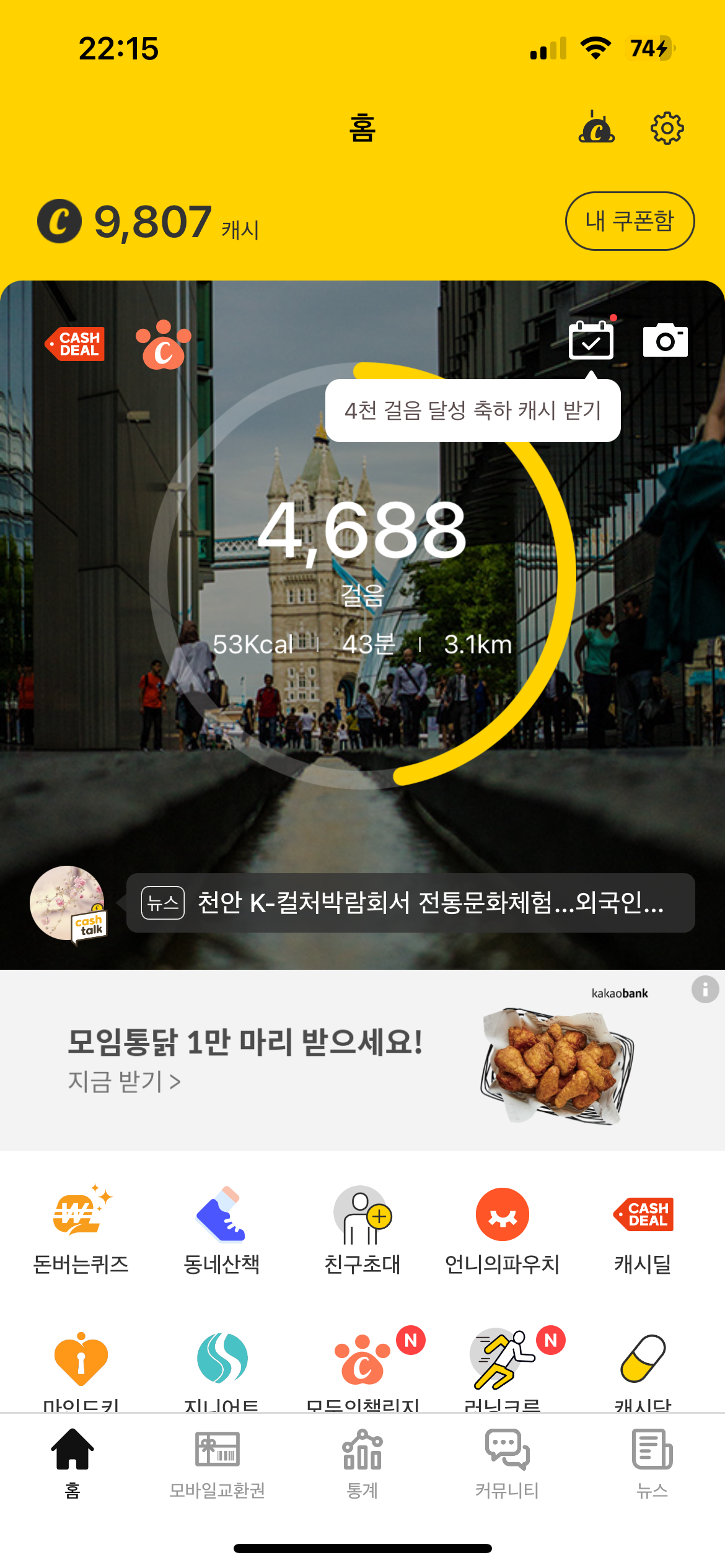The height and width of the screenshot is (1568, 725).
Task: Open the cash talk profile bubble
Action: [x=68, y=904]
